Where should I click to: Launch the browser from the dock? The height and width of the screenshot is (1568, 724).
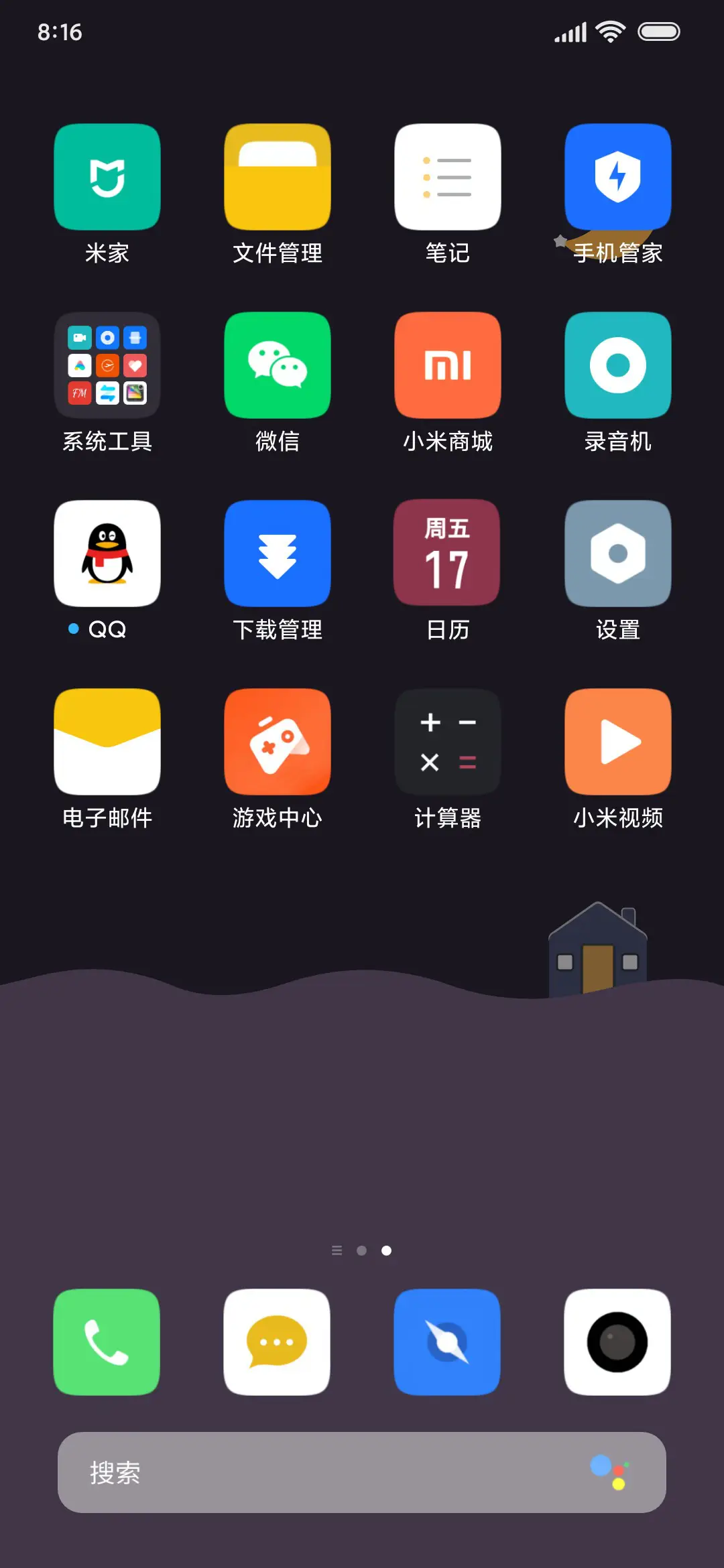tap(447, 1344)
